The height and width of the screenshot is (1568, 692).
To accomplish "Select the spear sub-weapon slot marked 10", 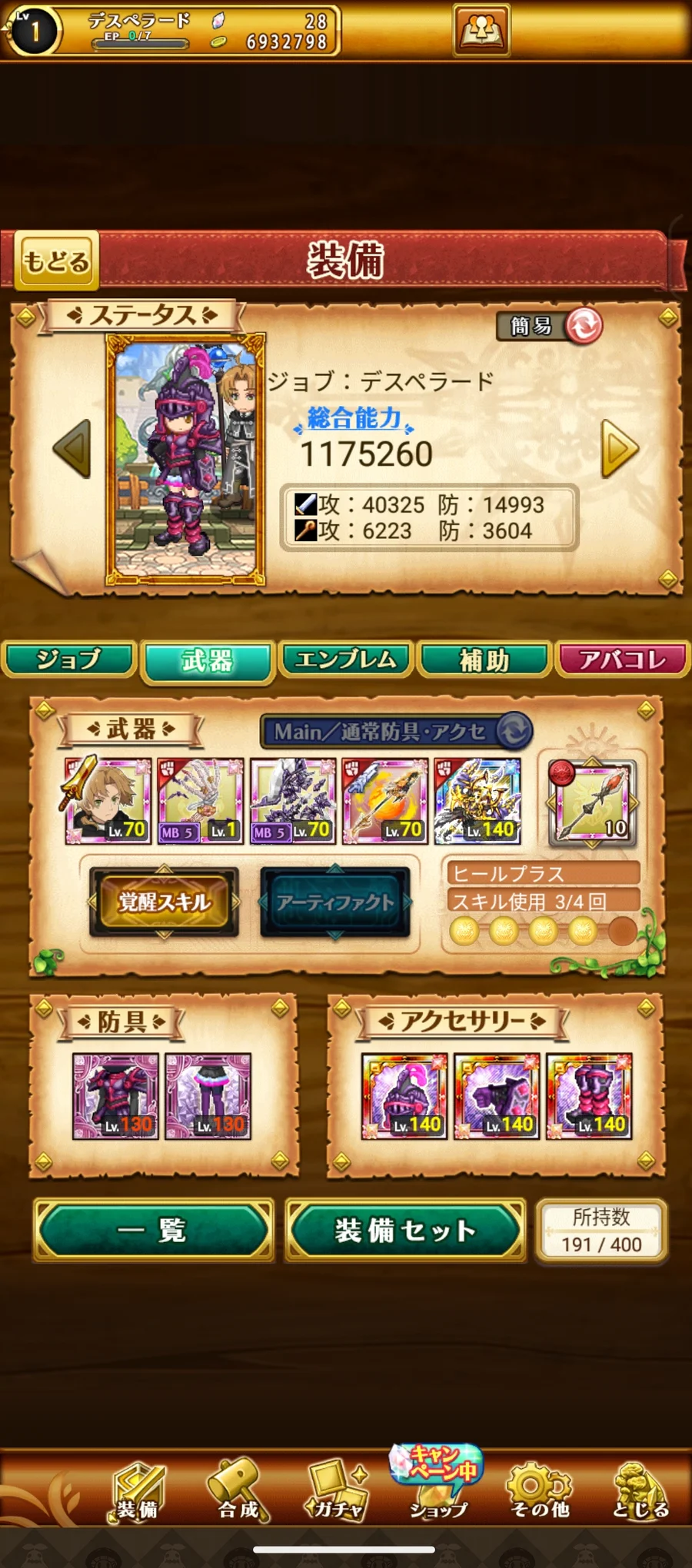I will (592, 803).
